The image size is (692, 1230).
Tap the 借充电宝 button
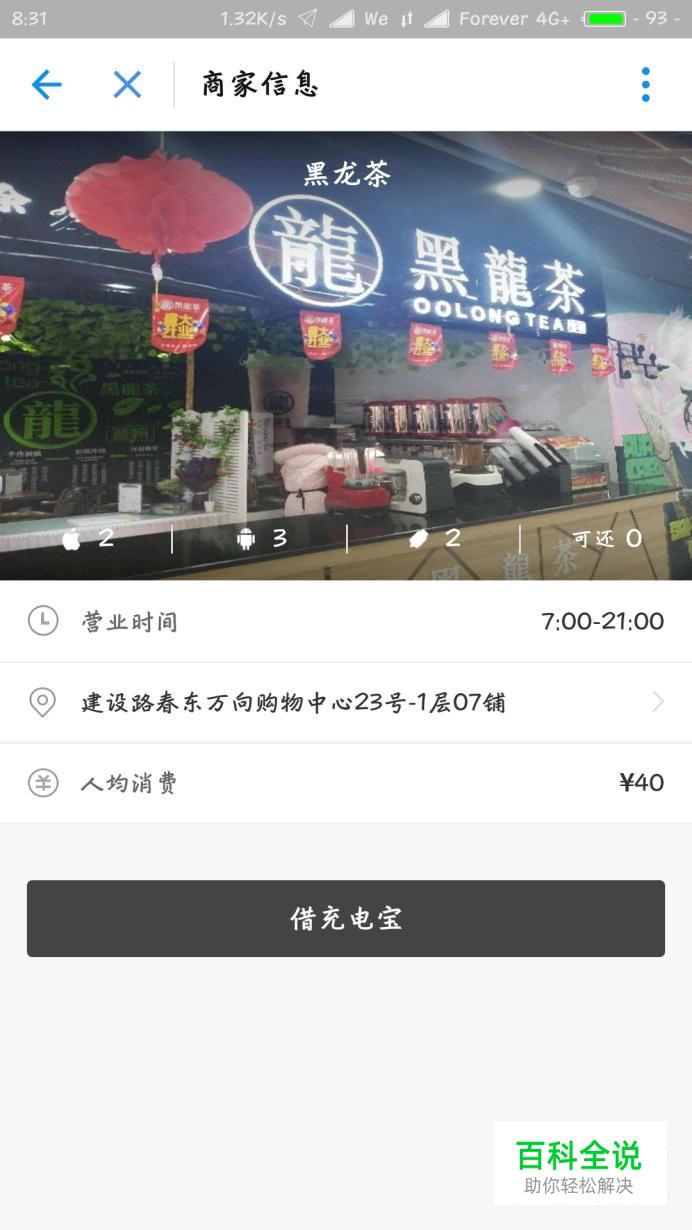[346, 918]
